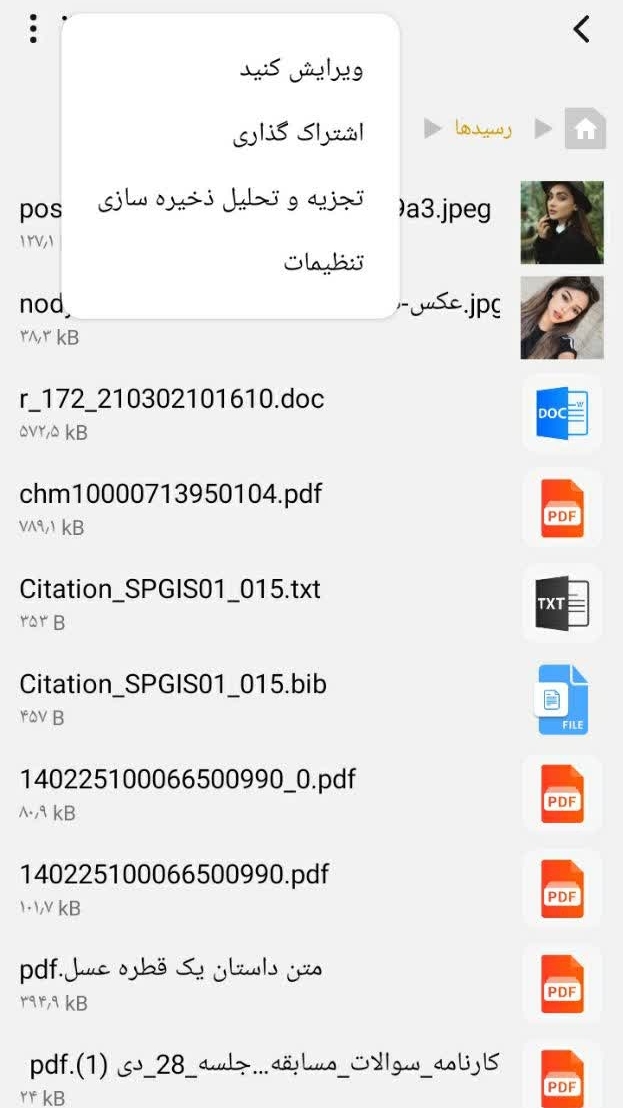This screenshot has height=1108, width=623.
Task: Tap the three-dot overflow icon
Action: click(33, 29)
